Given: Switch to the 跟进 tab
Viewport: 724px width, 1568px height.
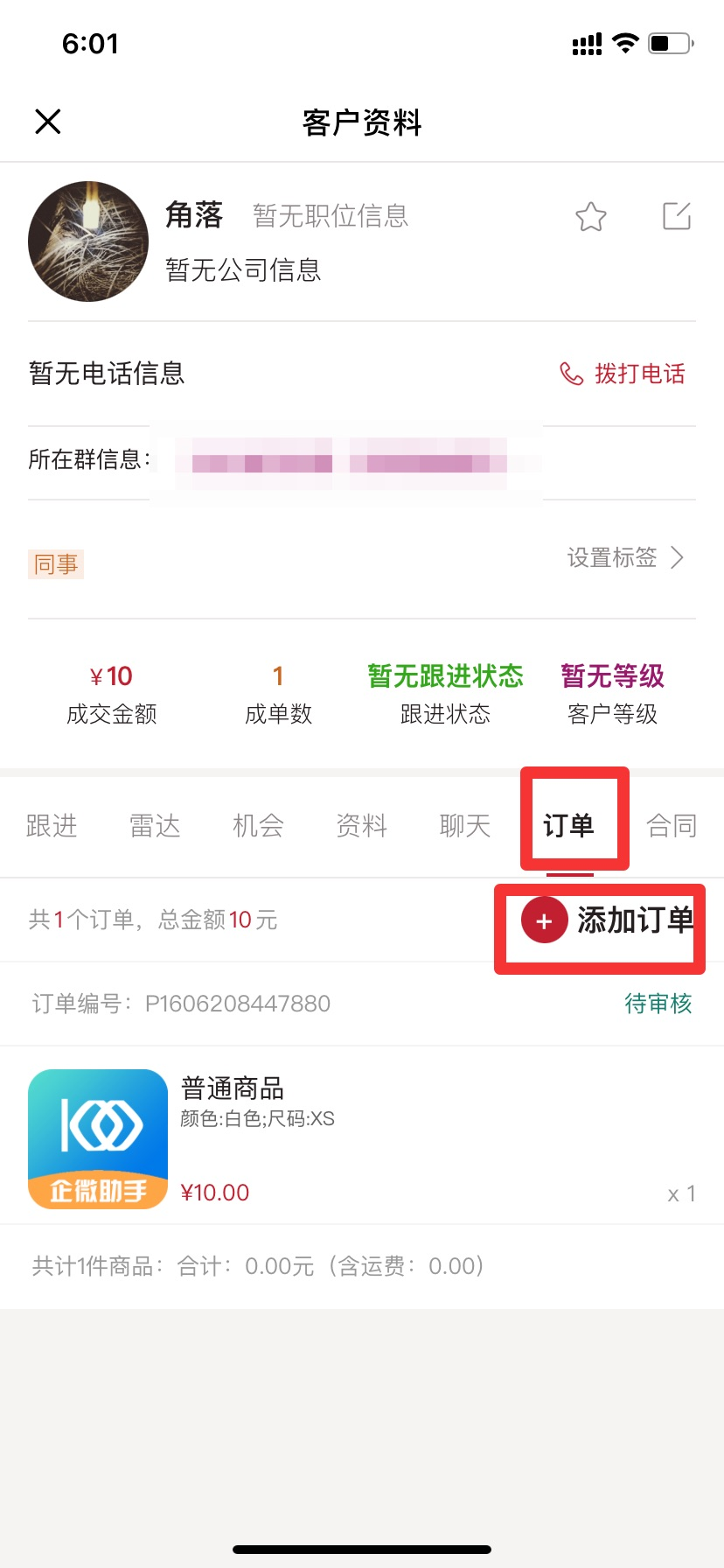Looking at the screenshot, I should (x=52, y=825).
